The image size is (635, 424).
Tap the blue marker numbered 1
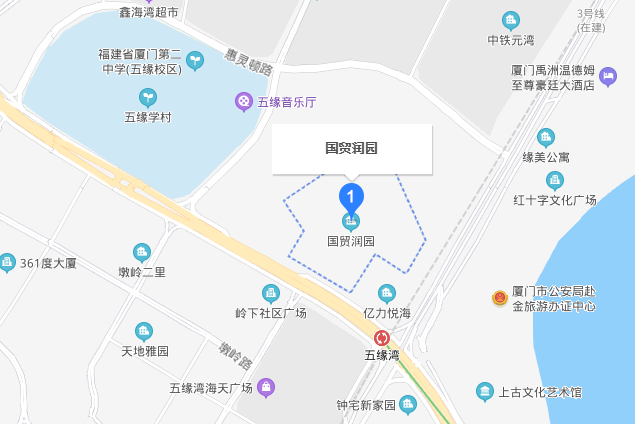tap(351, 195)
